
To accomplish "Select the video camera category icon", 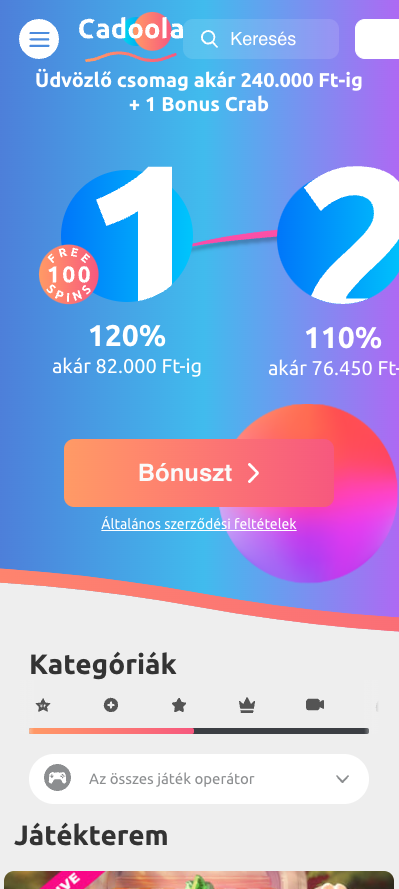I will (315, 705).
